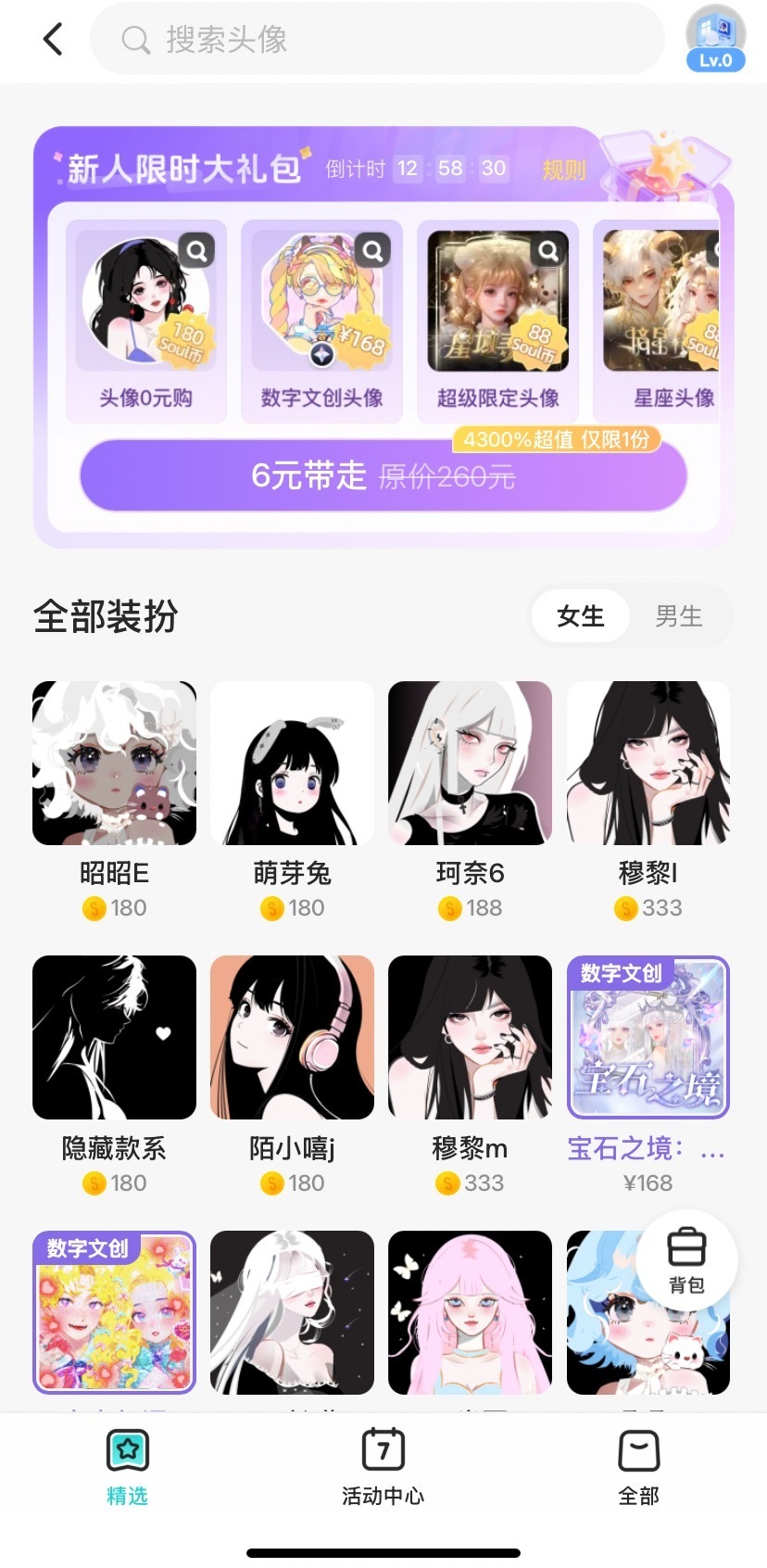
Task: Open the 规则 rules link in the banner
Action: [563, 170]
